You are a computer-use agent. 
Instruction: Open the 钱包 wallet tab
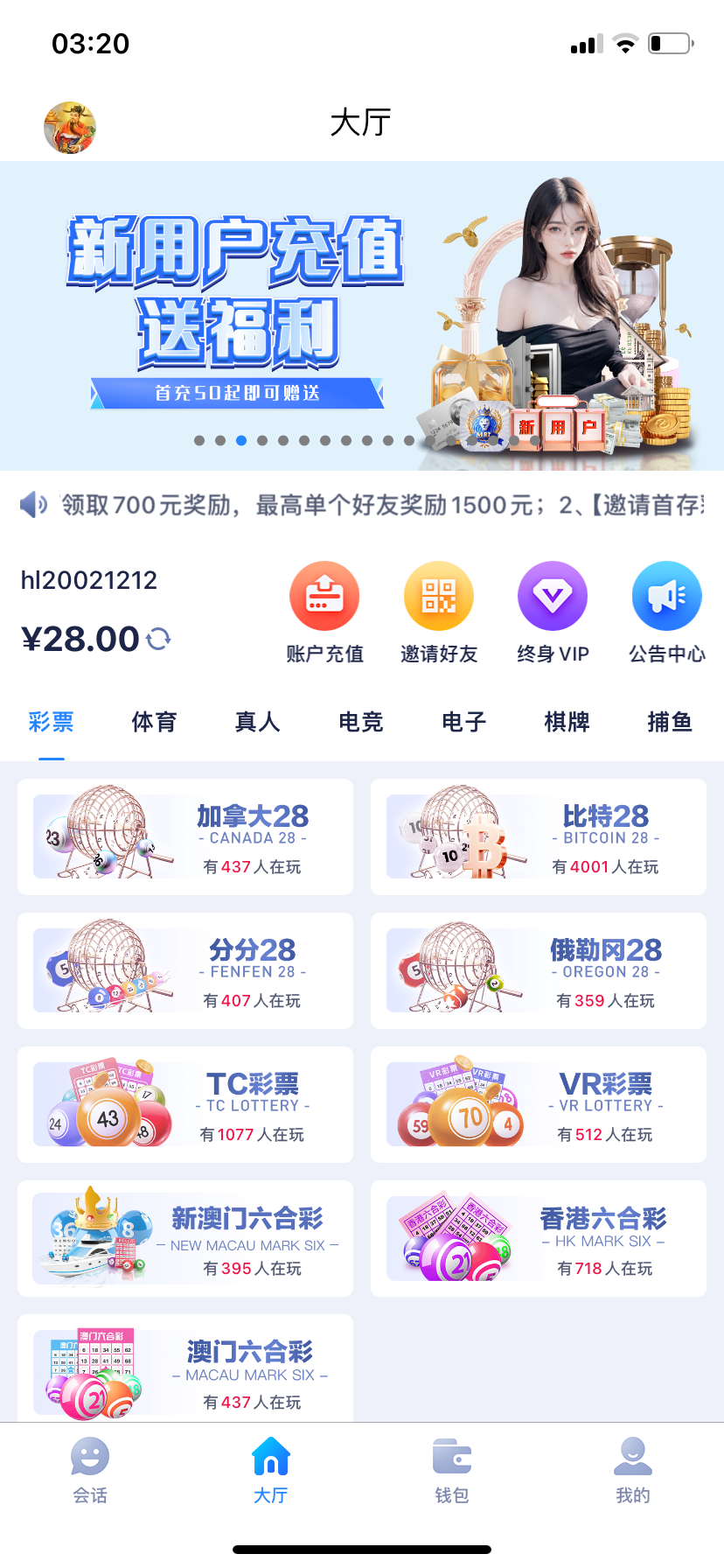(452, 1470)
